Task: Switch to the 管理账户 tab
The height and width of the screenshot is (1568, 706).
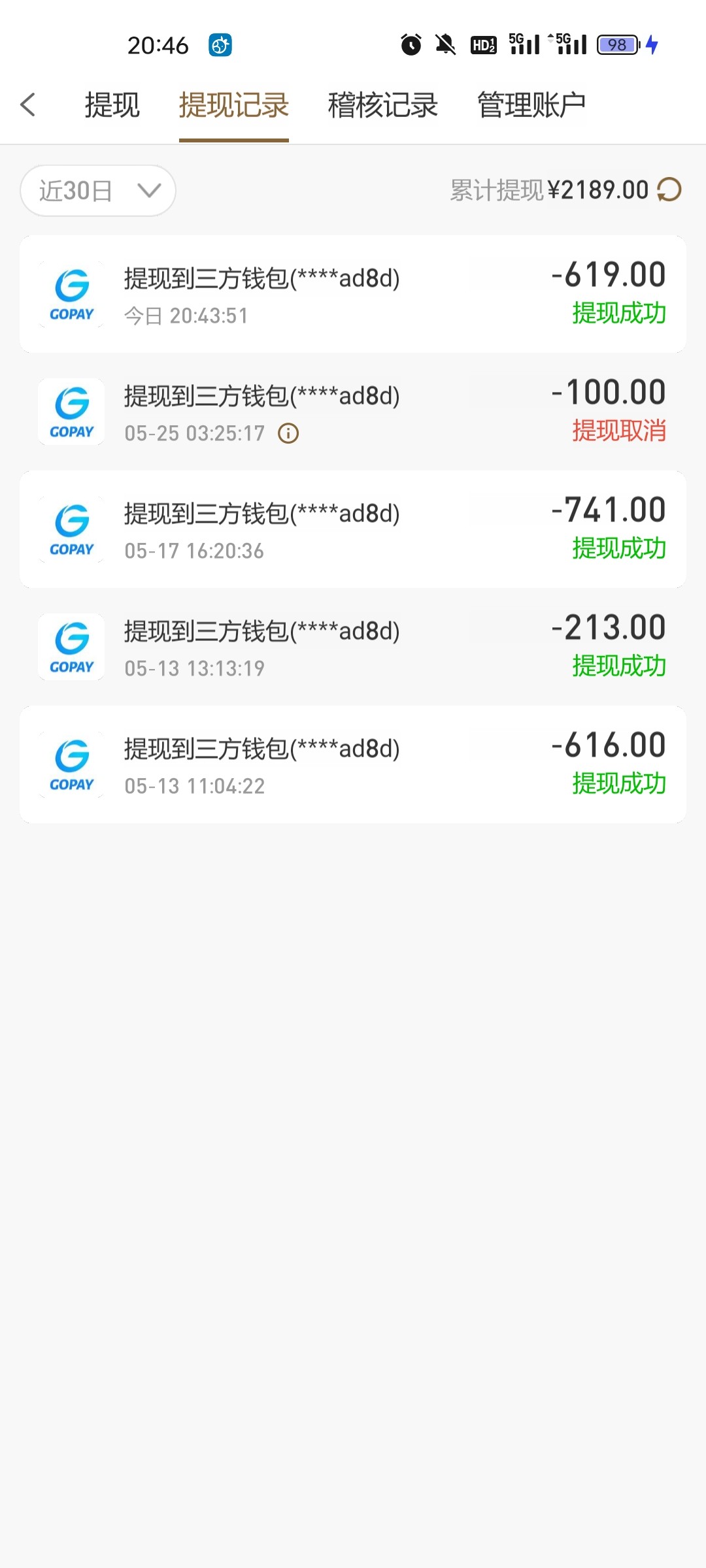Action: pyautogui.click(x=531, y=105)
